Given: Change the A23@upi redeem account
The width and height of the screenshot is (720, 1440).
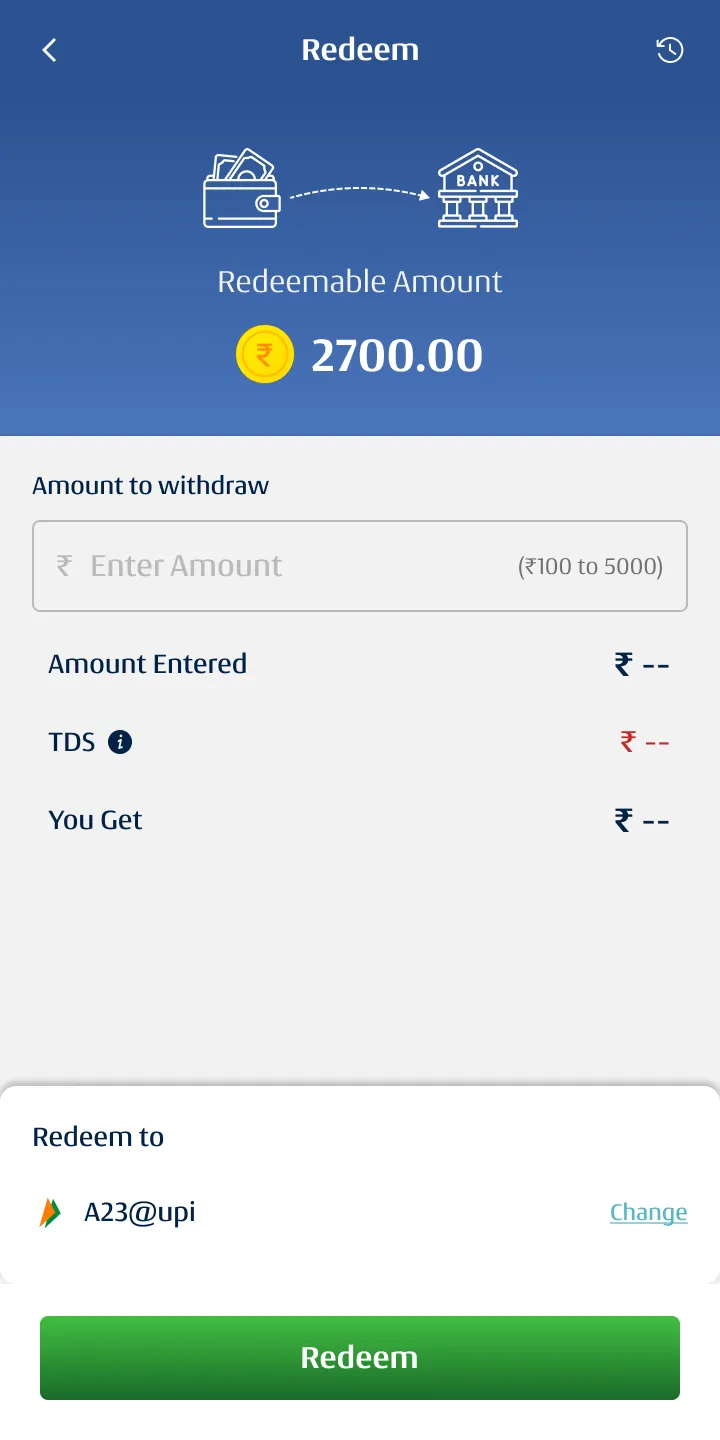Looking at the screenshot, I should click(648, 1212).
